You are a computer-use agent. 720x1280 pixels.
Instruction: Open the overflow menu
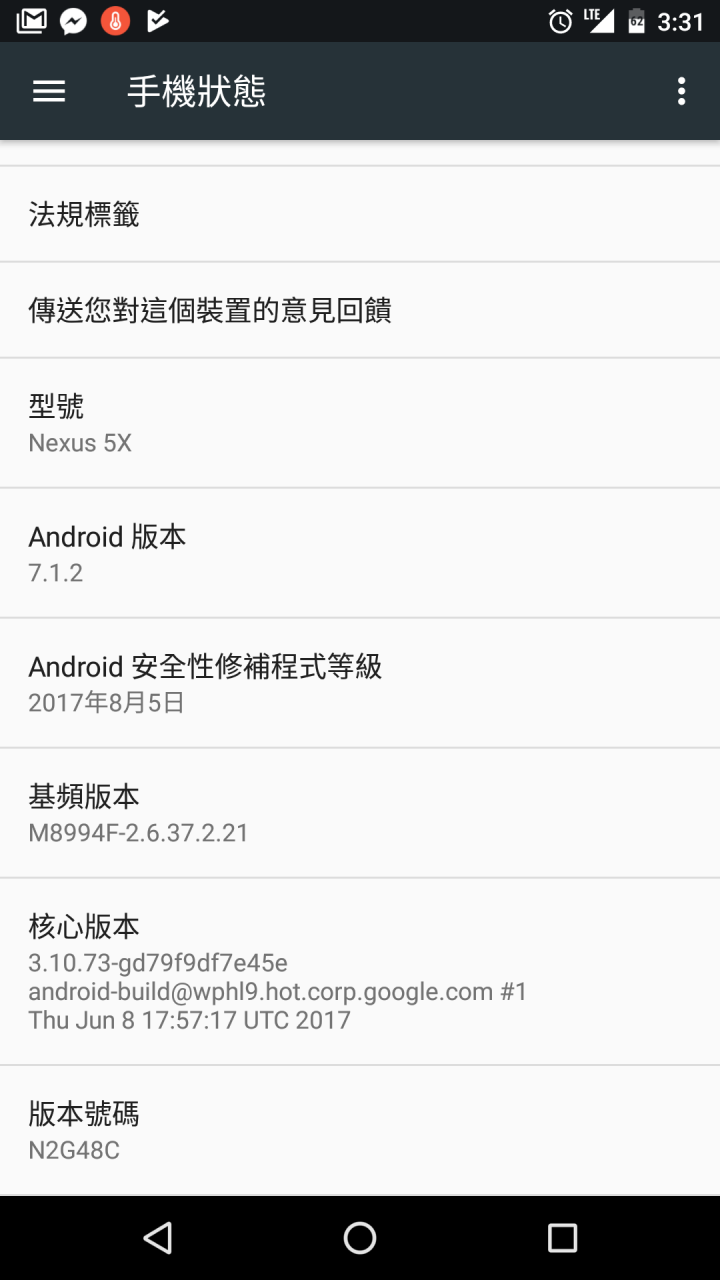pos(681,92)
